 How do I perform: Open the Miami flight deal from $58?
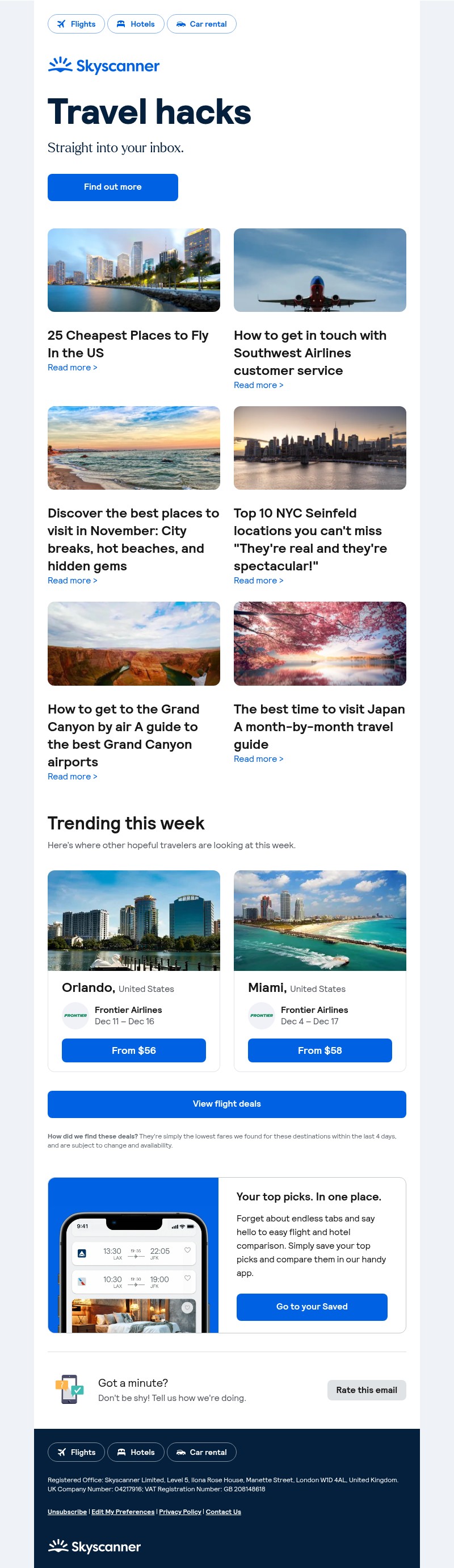[x=320, y=1050]
